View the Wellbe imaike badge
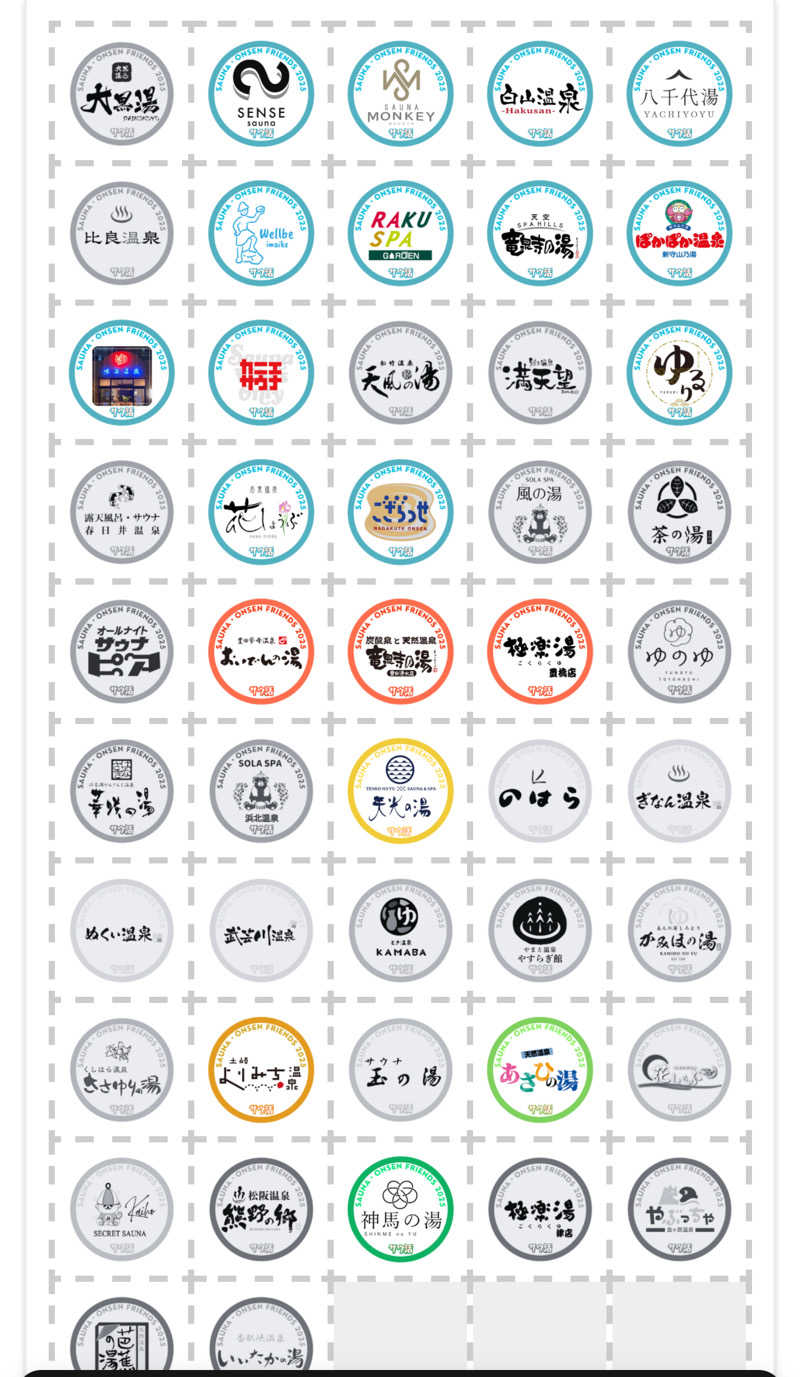 (x=260, y=233)
